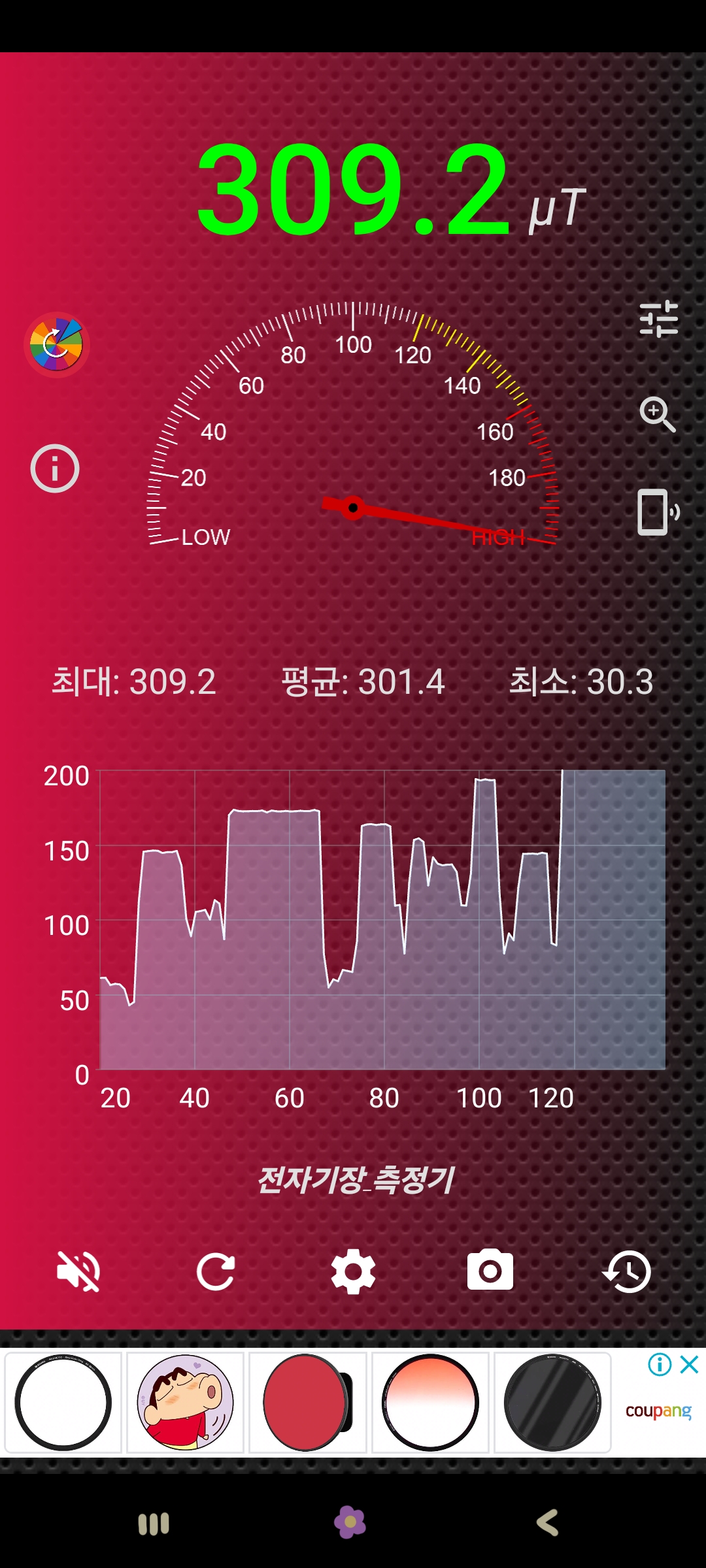
Task: Open the measurement history icon
Action: [x=627, y=1271]
